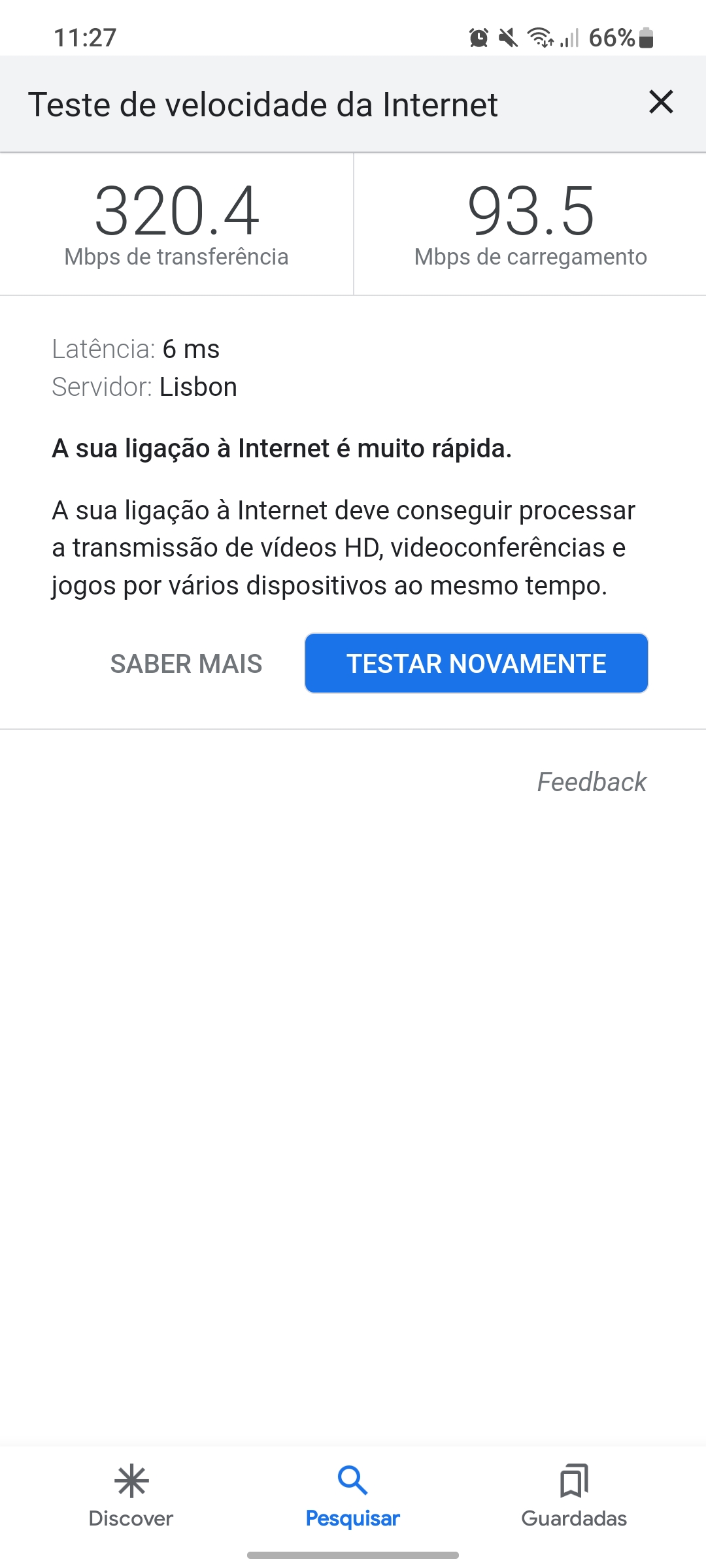The height and width of the screenshot is (1568, 706).
Task: Close the Internet speed test panel
Action: pos(661,102)
